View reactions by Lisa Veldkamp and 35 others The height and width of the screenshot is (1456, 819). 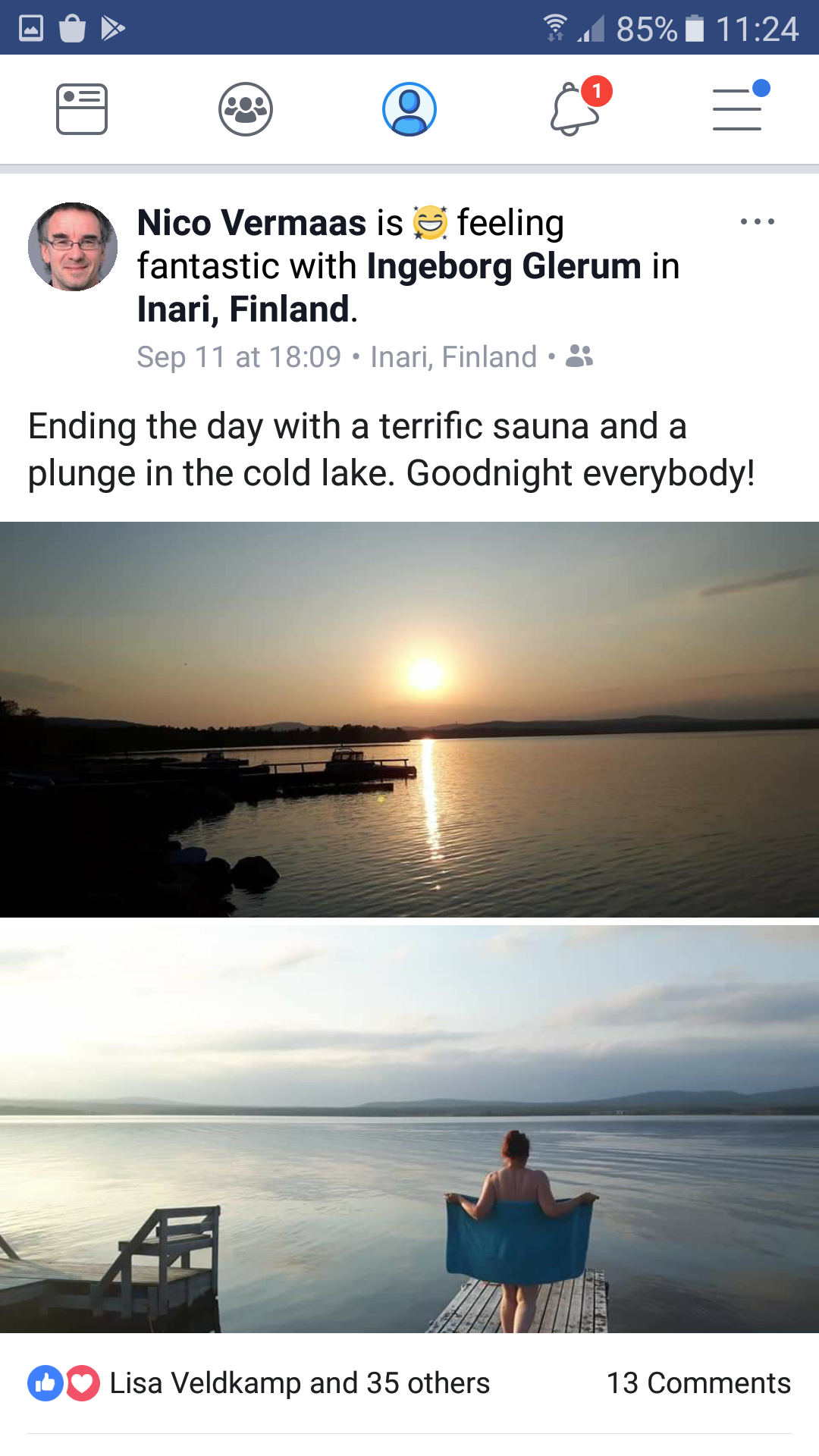click(x=299, y=1383)
